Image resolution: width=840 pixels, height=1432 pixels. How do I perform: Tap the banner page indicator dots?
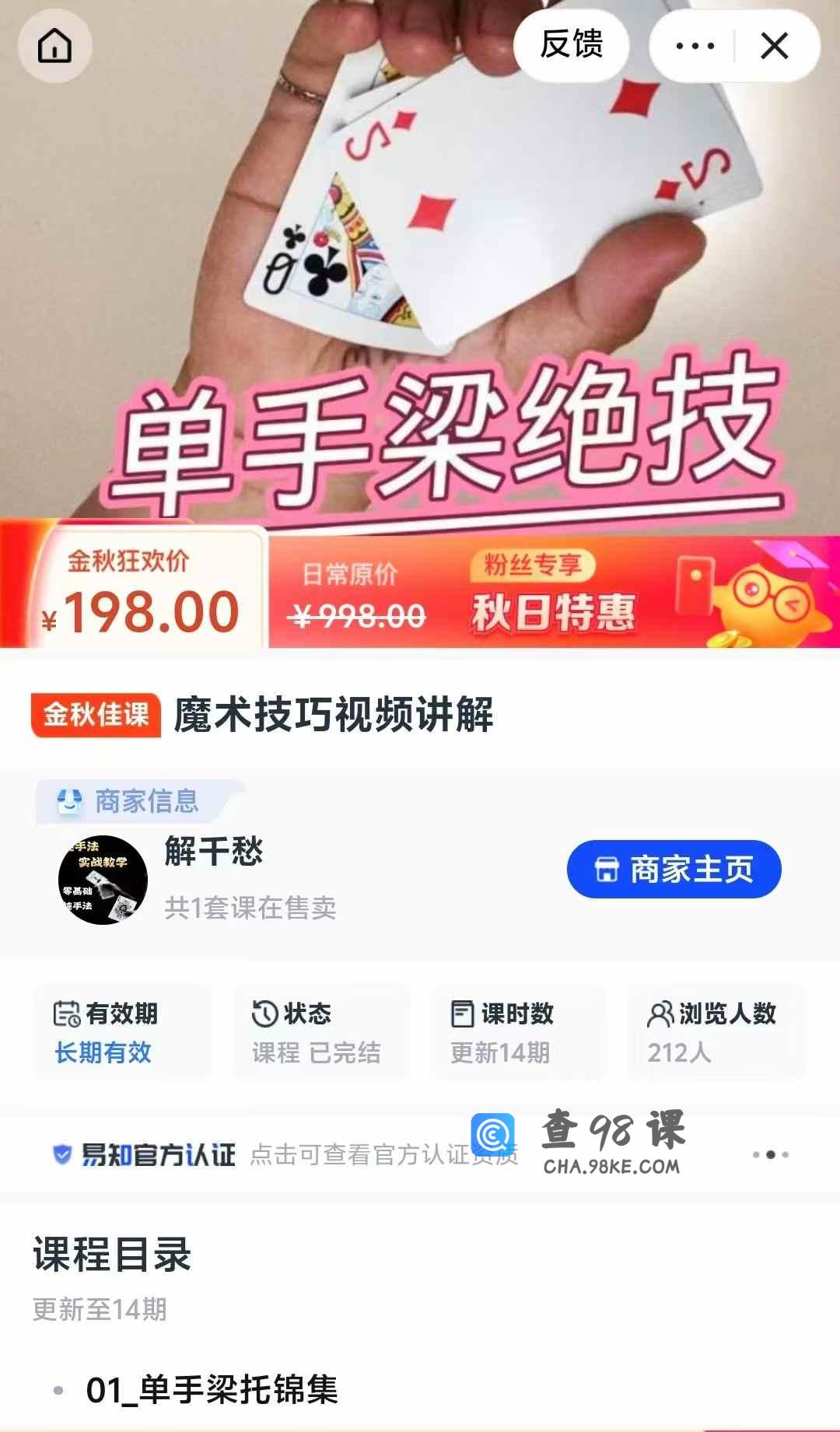click(770, 1155)
